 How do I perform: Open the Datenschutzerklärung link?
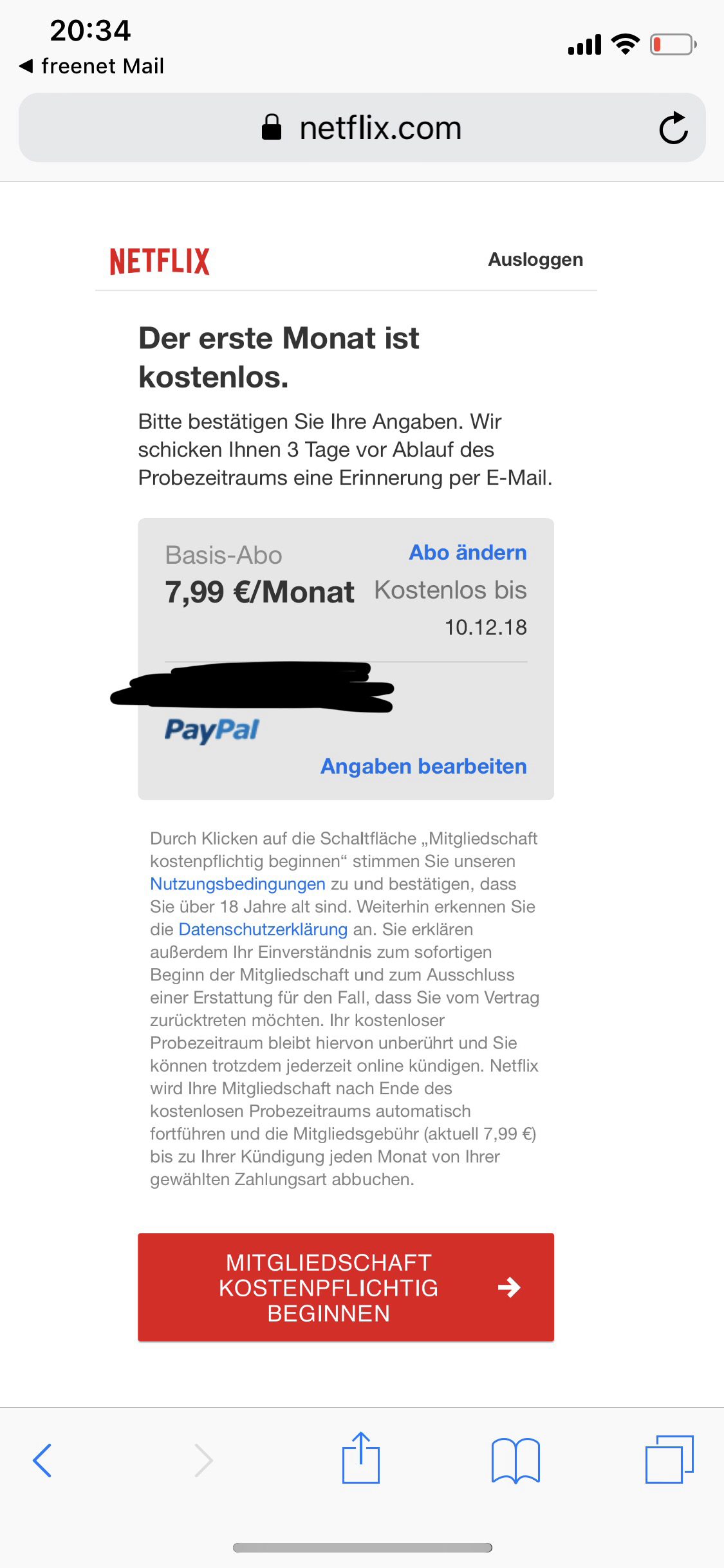pos(263,929)
